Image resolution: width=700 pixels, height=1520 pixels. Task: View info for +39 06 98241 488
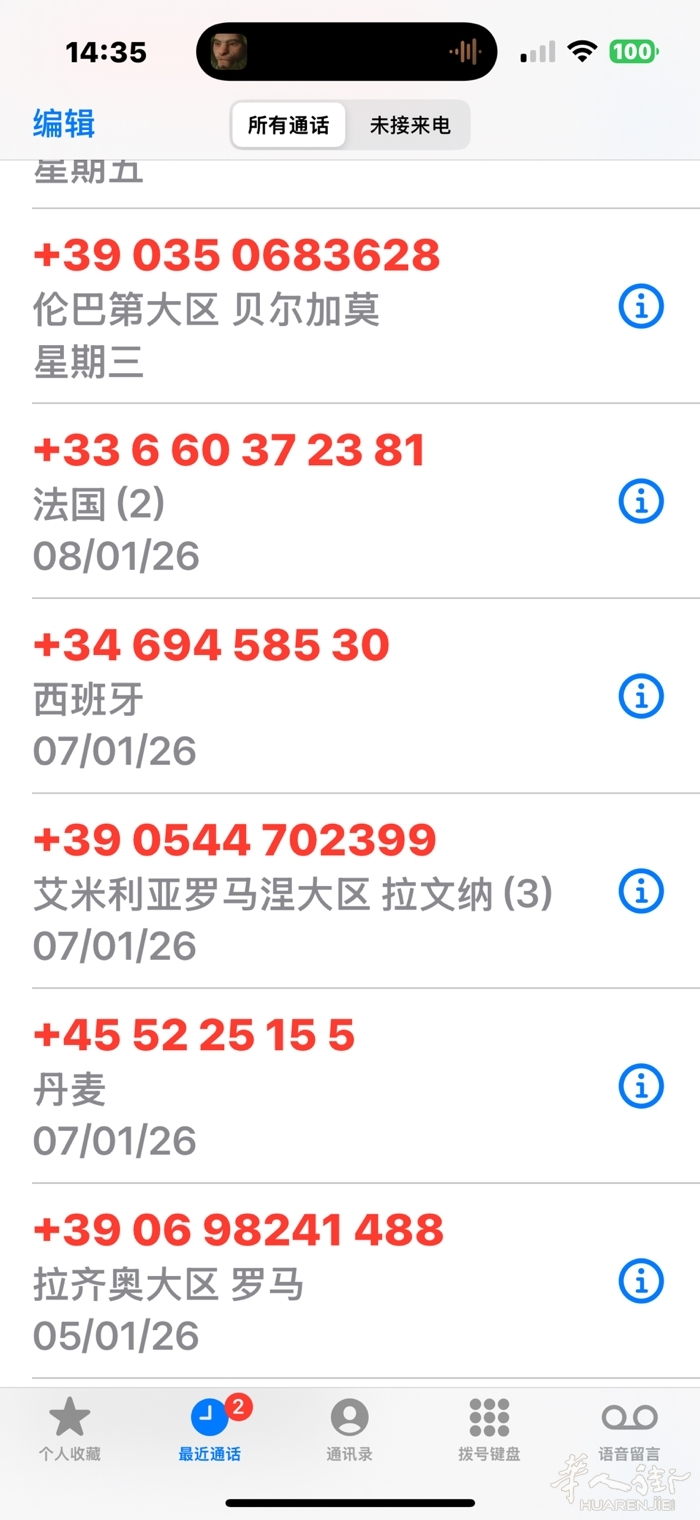click(641, 1281)
